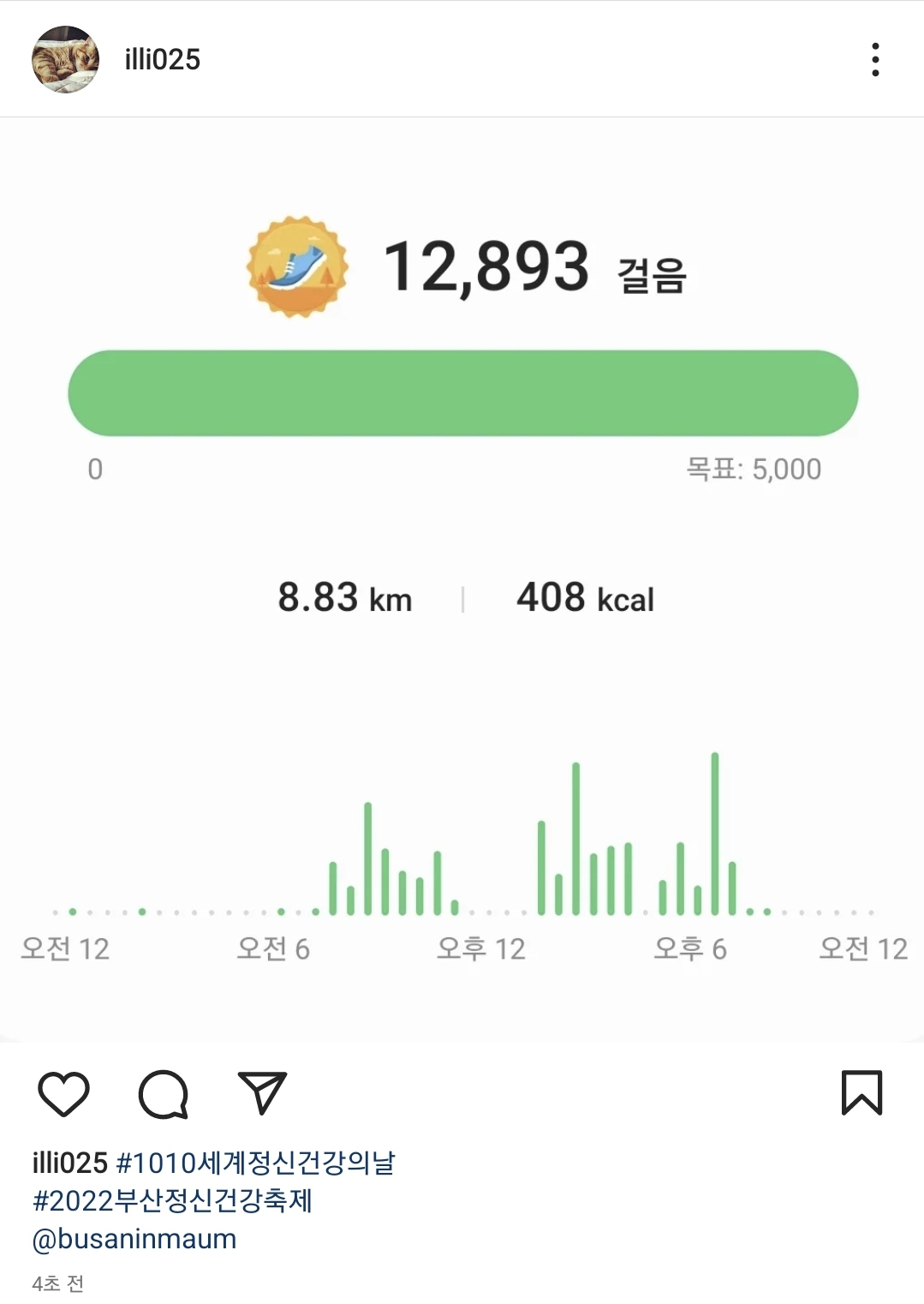Open illi025's profile picture
This screenshot has width=924, height=1304.
coord(65,59)
